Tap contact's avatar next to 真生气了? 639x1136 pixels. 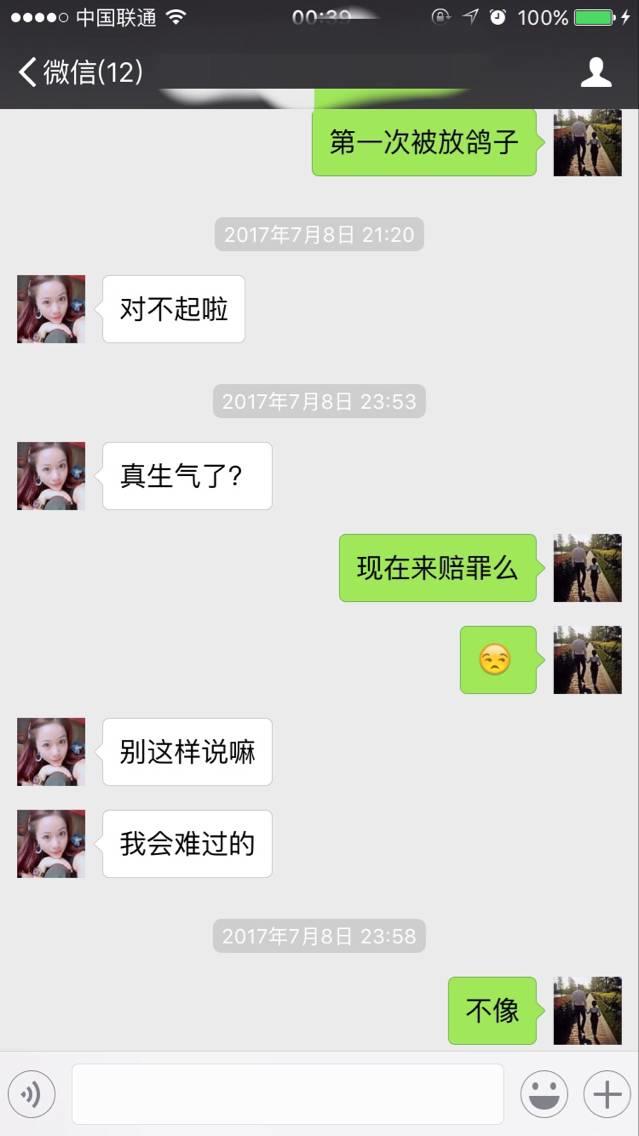(x=51, y=476)
